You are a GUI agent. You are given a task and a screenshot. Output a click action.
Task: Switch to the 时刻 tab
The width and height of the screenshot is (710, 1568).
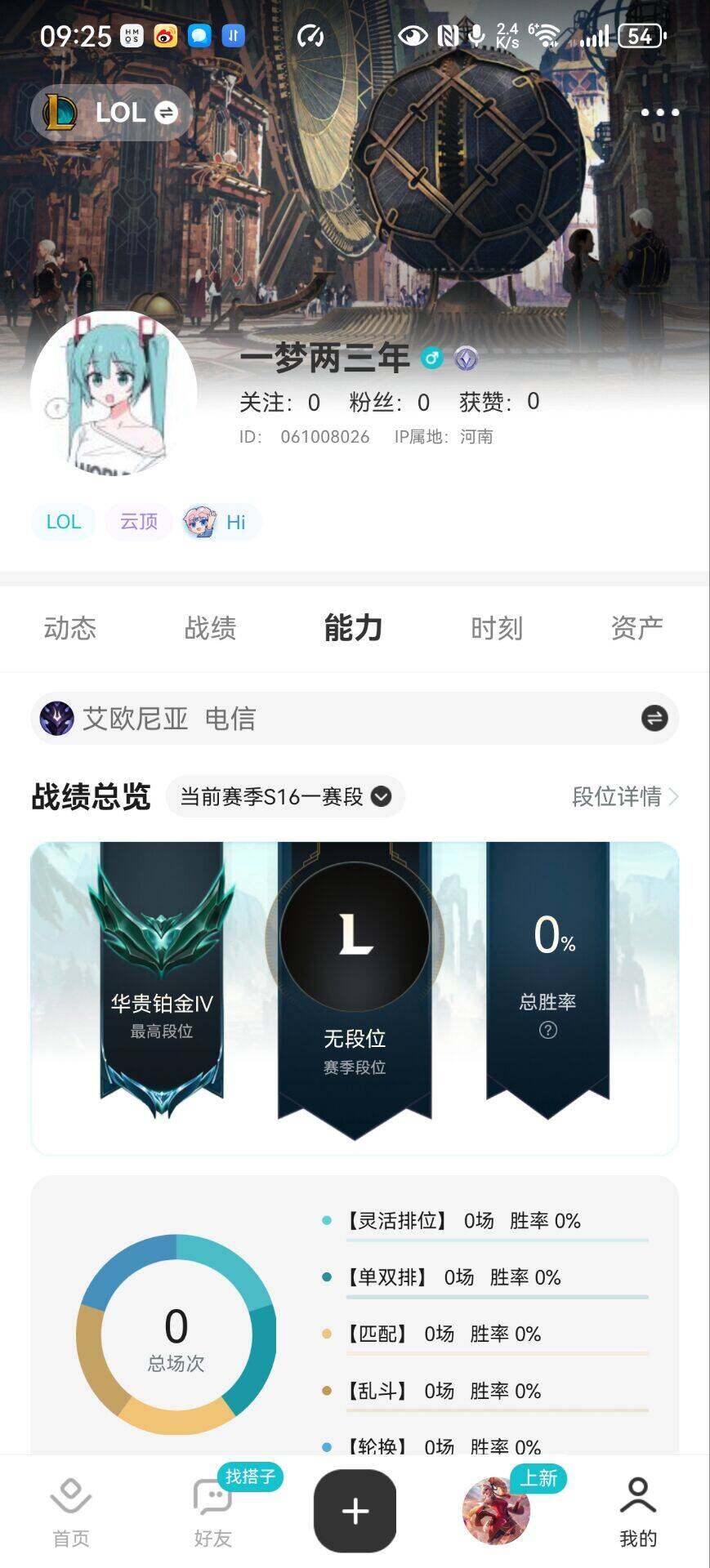(x=496, y=628)
